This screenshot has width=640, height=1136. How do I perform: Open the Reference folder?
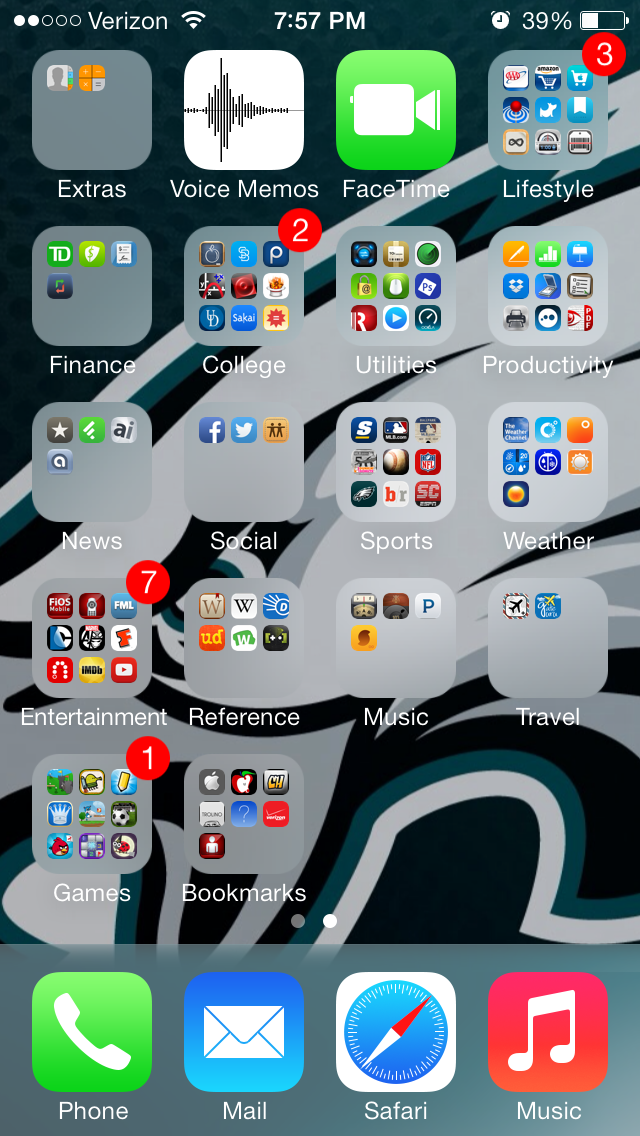point(244,638)
